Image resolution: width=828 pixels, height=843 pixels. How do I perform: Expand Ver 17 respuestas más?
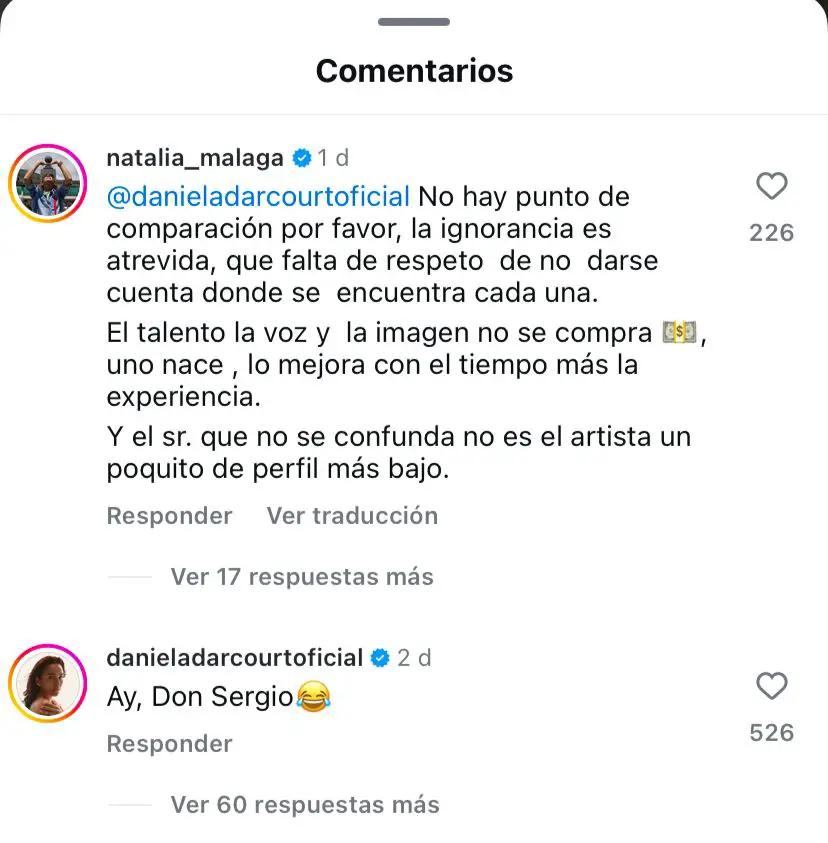coord(301,577)
